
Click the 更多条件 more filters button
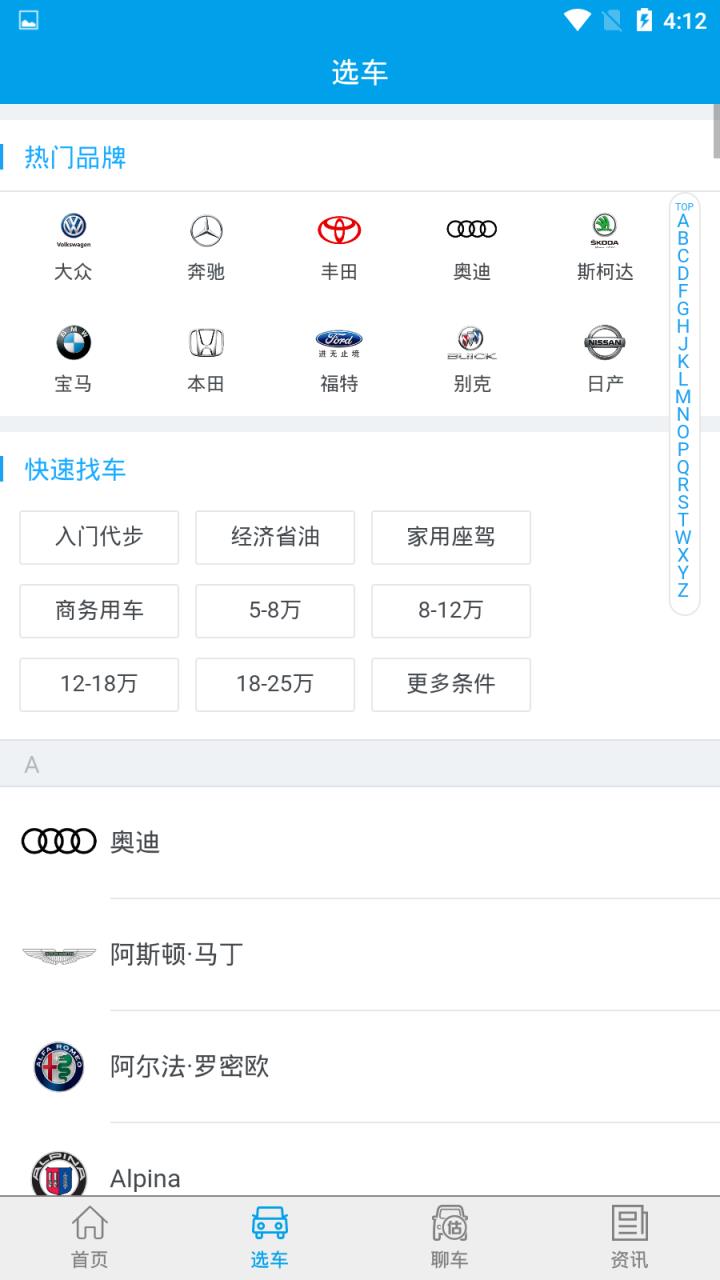tap(451, 685)
